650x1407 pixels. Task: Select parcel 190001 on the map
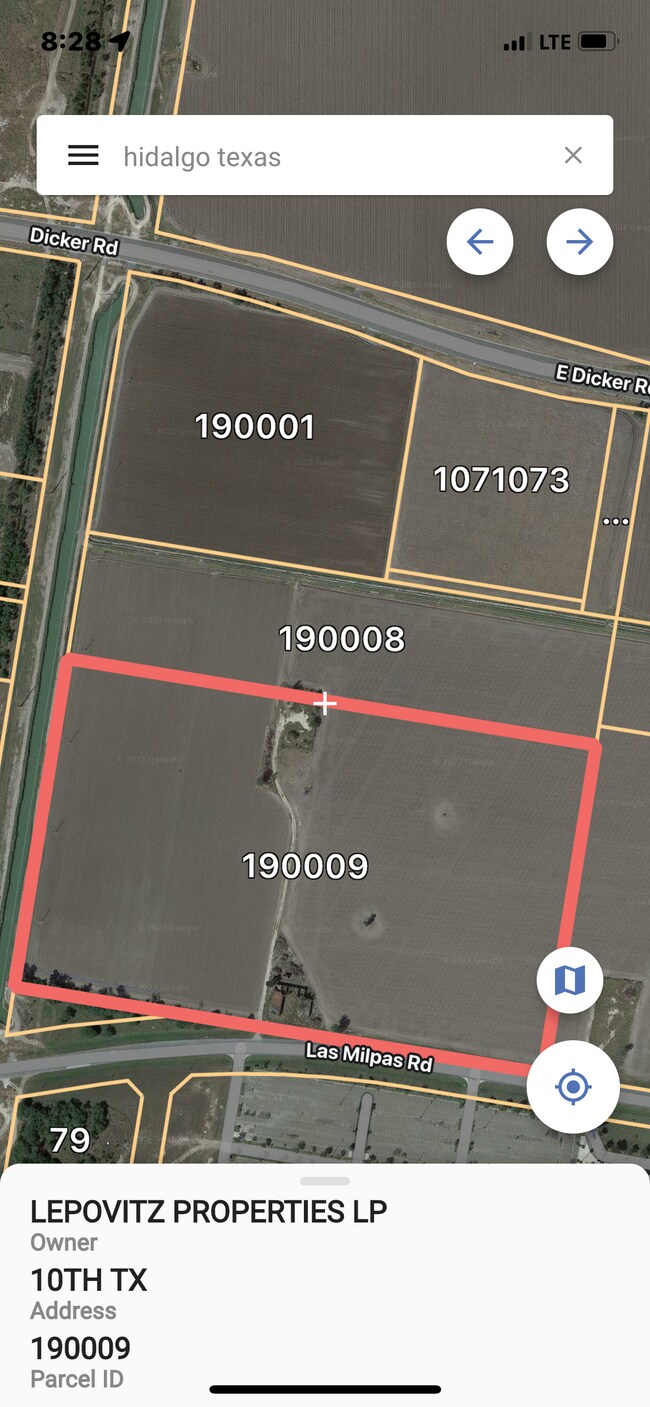(255, 427)
